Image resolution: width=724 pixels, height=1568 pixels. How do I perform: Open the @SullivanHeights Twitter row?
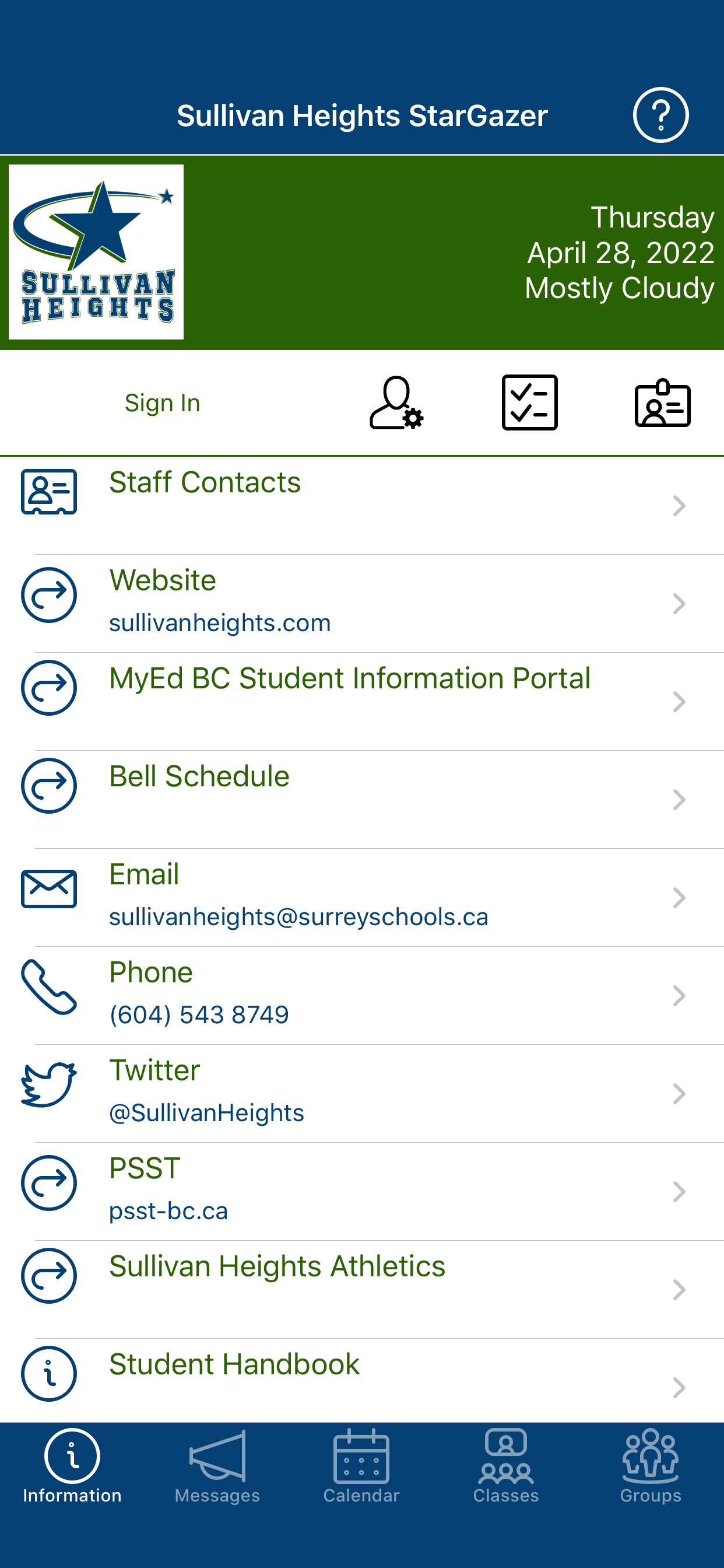(x=362, y=1093)
